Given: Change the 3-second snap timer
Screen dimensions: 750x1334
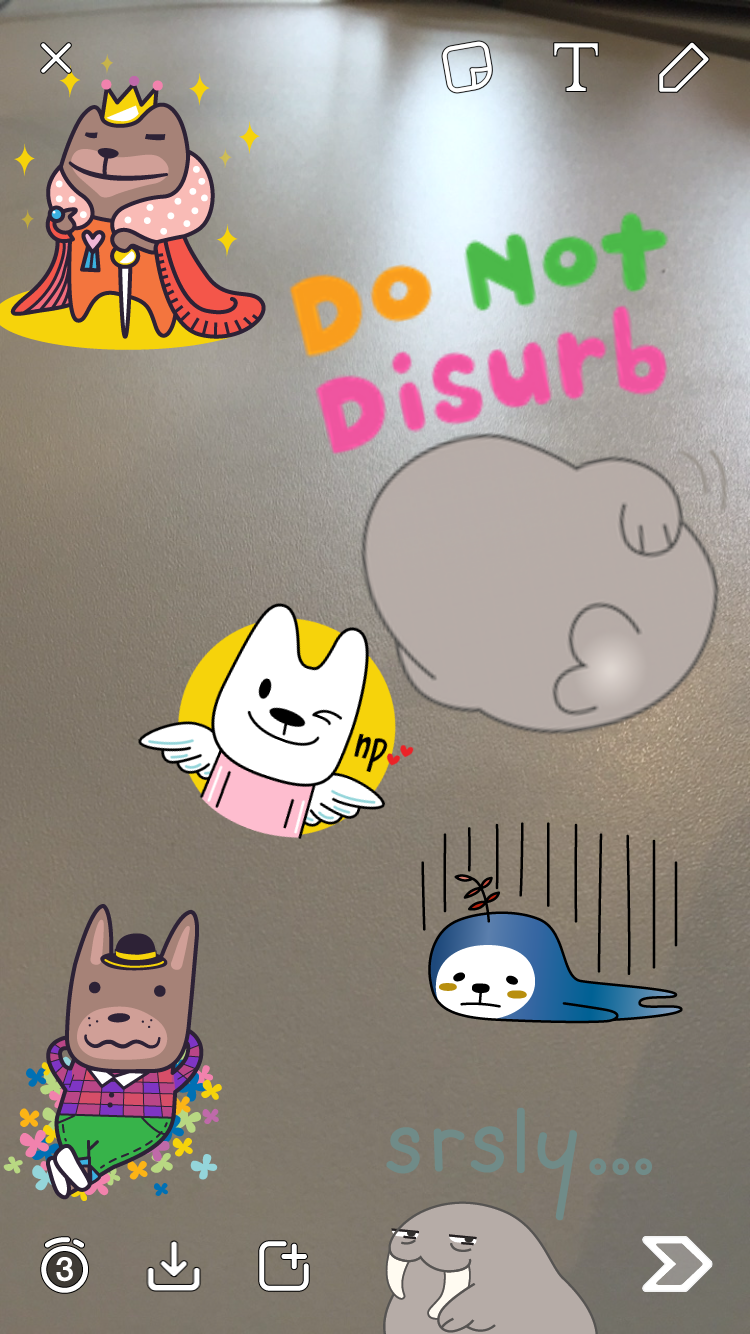Looking at the screenshot, I should pos(65,1265).
